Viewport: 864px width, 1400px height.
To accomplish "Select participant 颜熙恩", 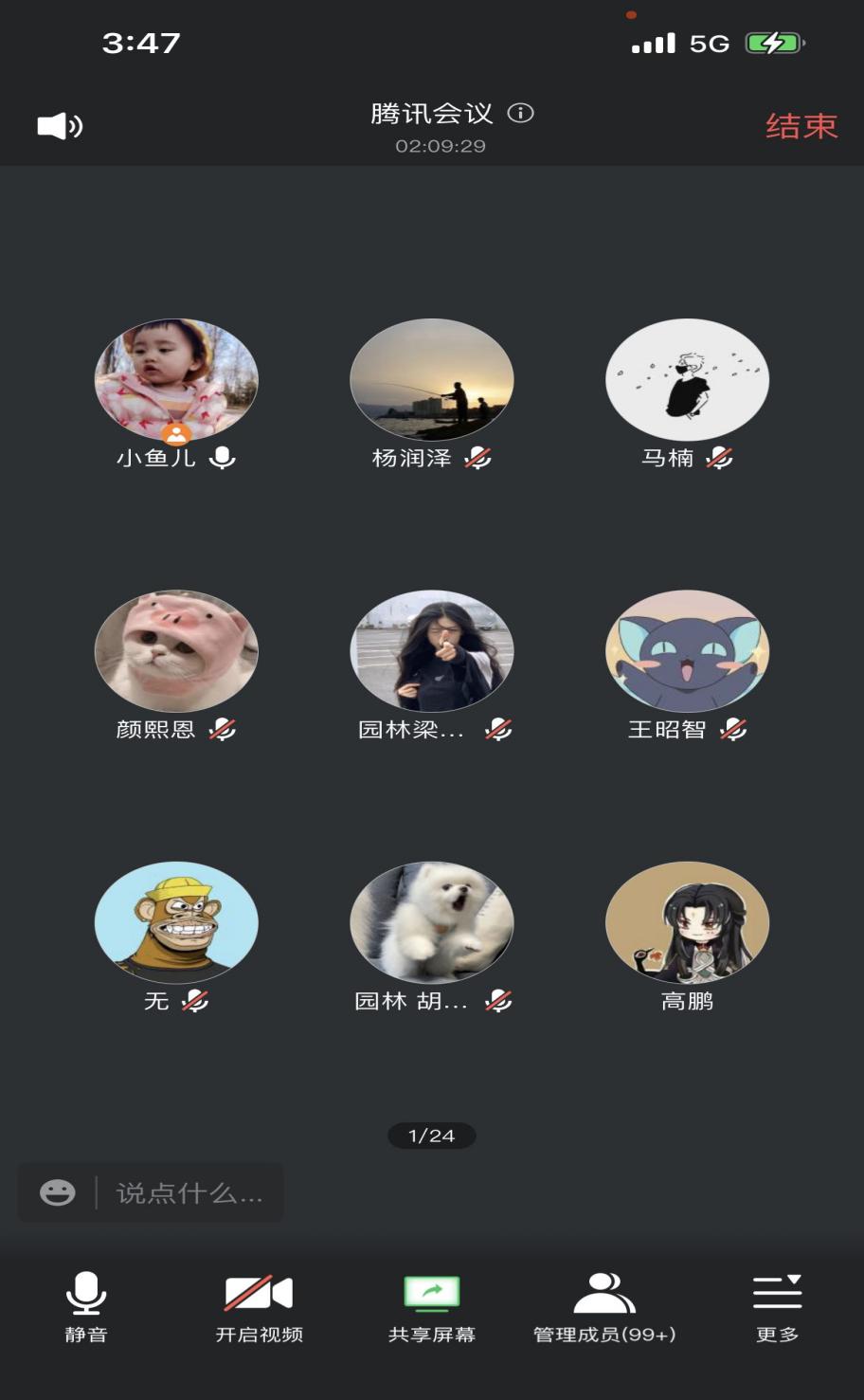I will 176,651.
